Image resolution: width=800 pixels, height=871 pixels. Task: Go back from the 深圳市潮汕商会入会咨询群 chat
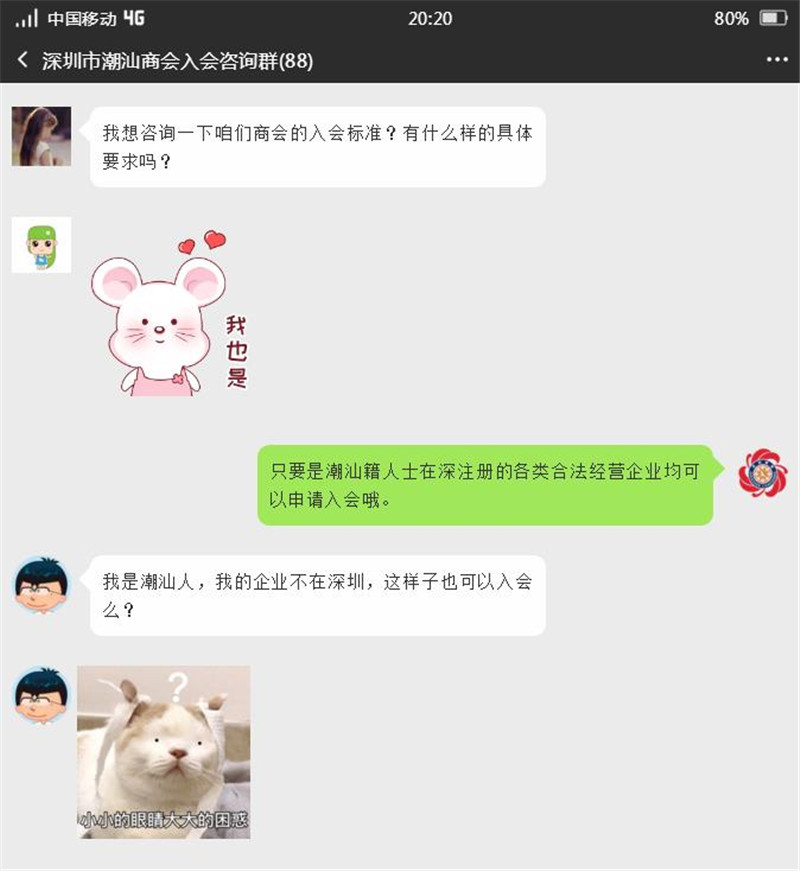point(22,61)
